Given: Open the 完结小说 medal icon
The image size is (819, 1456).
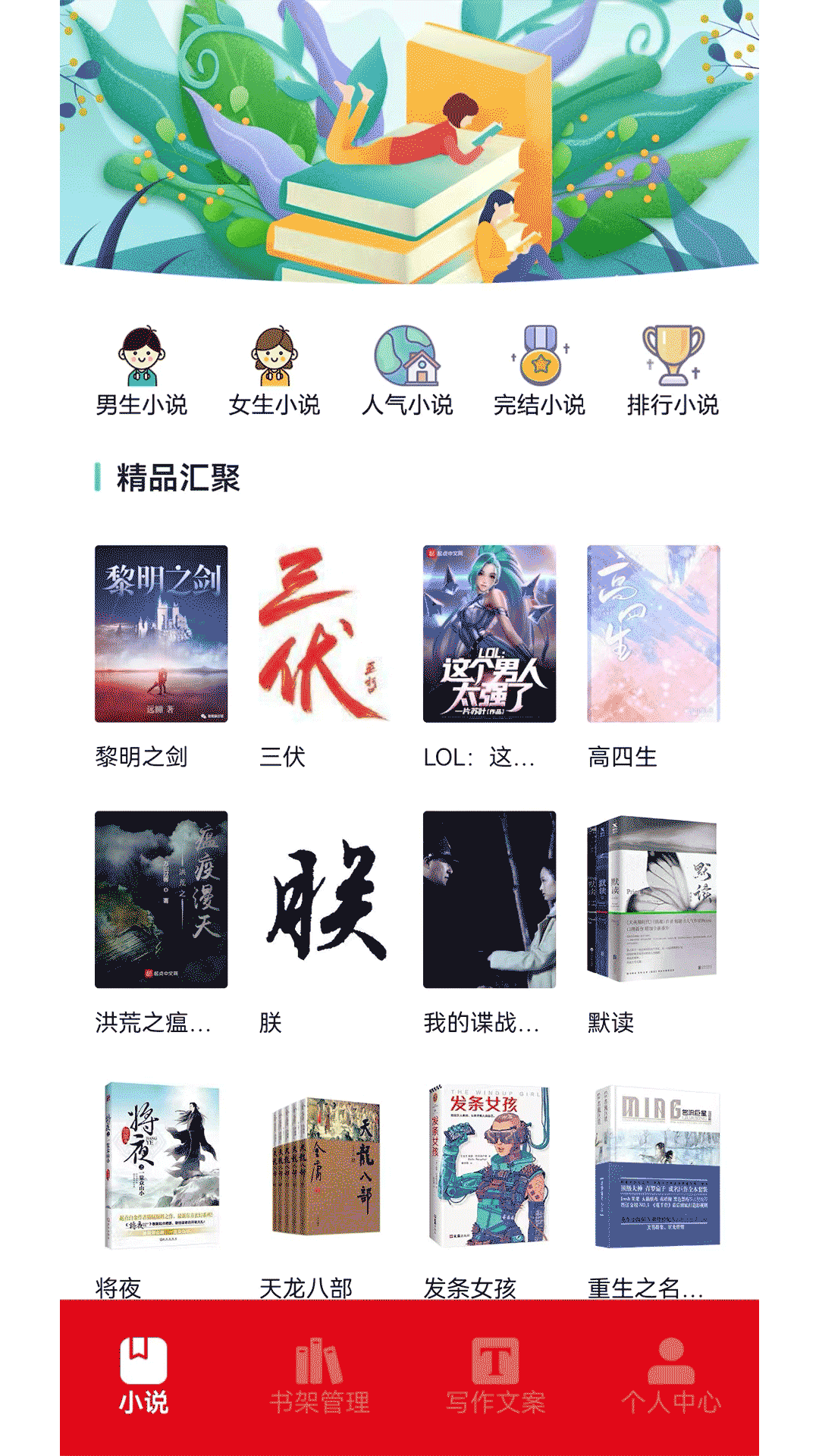Looking at the screenshot, I should [x=541, y=356].
